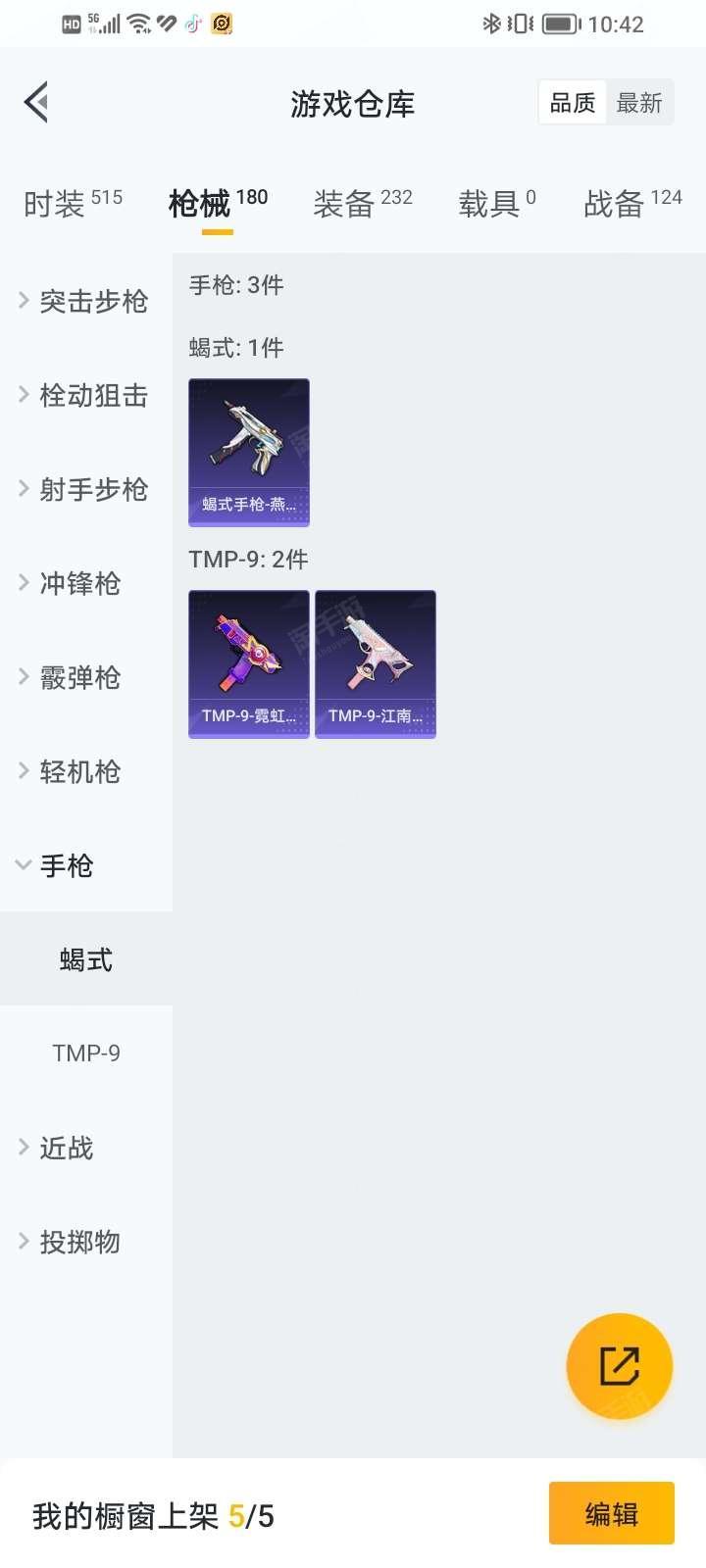
Task: Tap the 编辑 button
Action: click(x=612, y=1514)
